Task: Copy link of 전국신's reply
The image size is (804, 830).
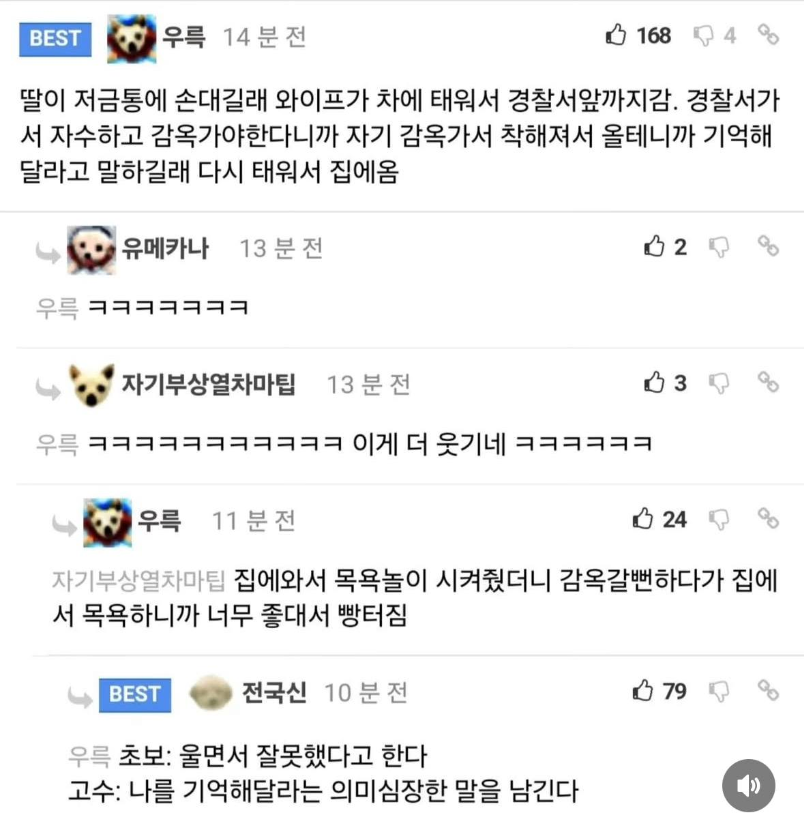Action: tap(768, 690)
